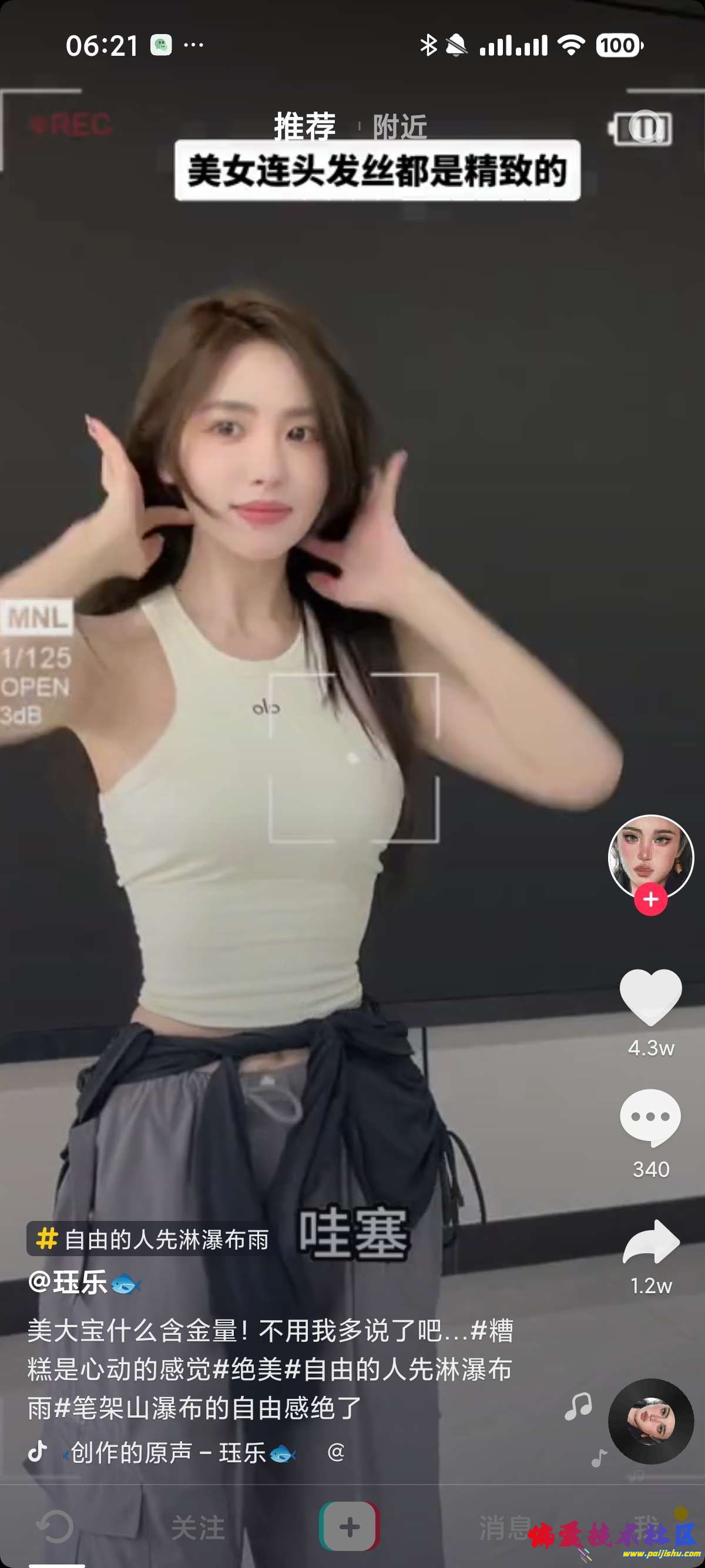The image size is (705, 1568).
Task: Open the 消息 tab
Action: coord(503,1527)
